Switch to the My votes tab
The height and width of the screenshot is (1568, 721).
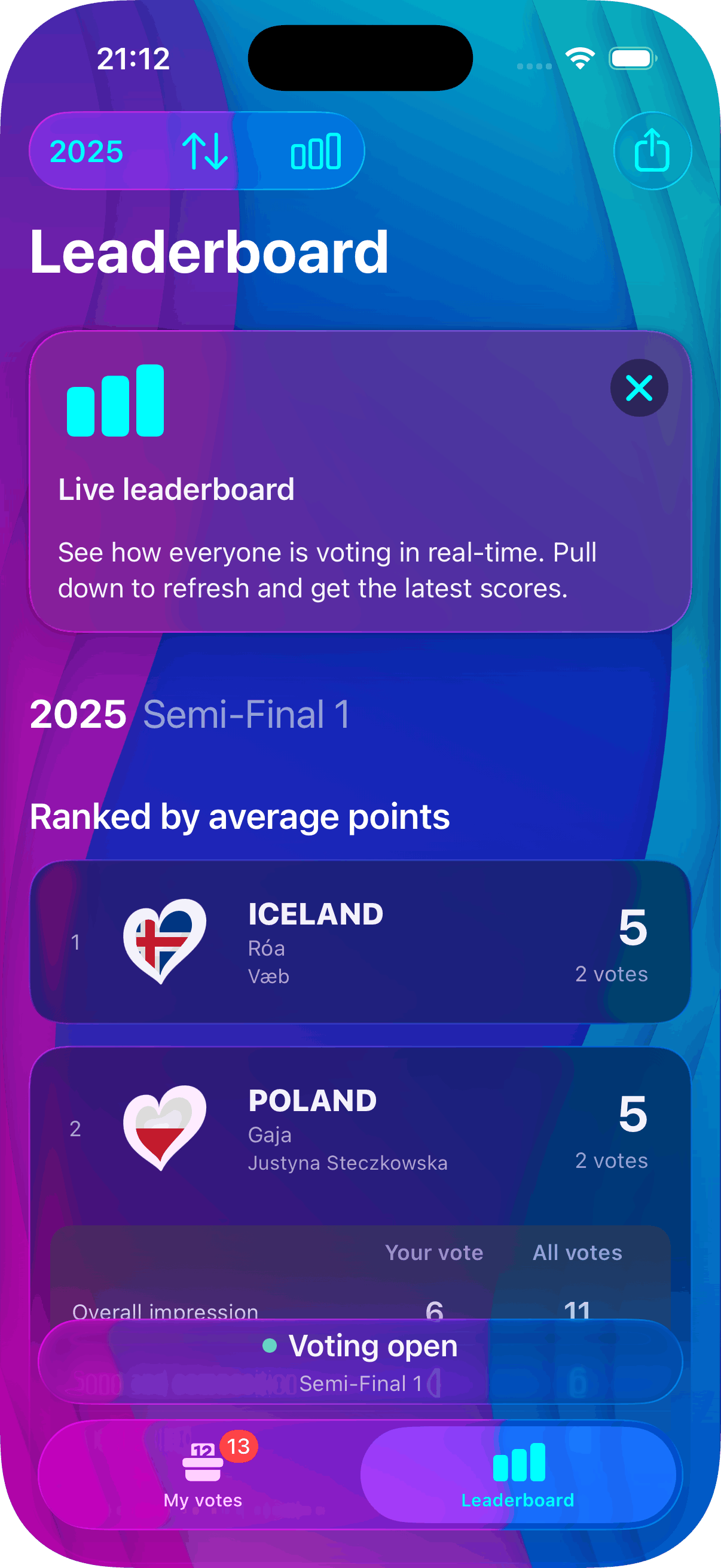[203, 1474]
